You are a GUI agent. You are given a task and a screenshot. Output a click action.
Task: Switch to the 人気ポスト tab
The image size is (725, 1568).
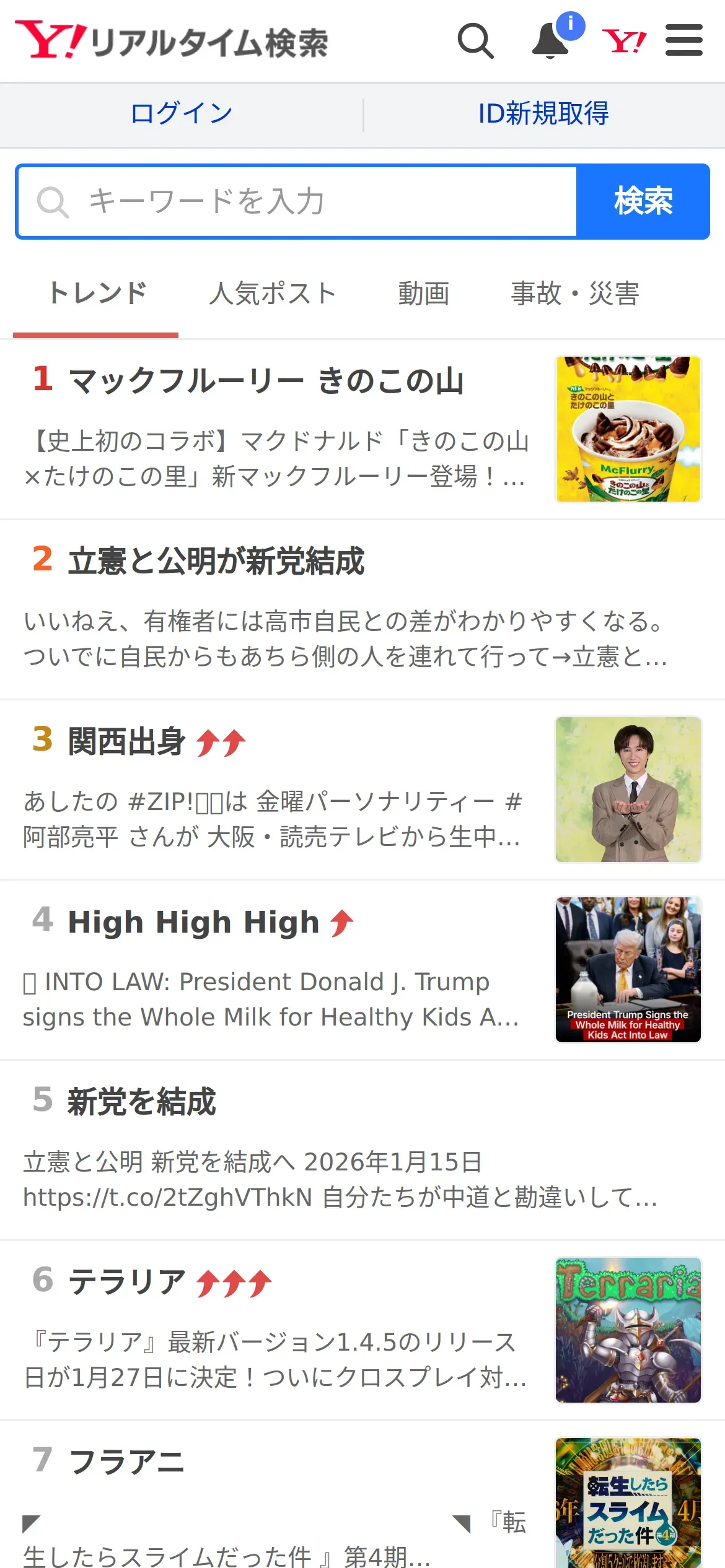tap(273, 294)
